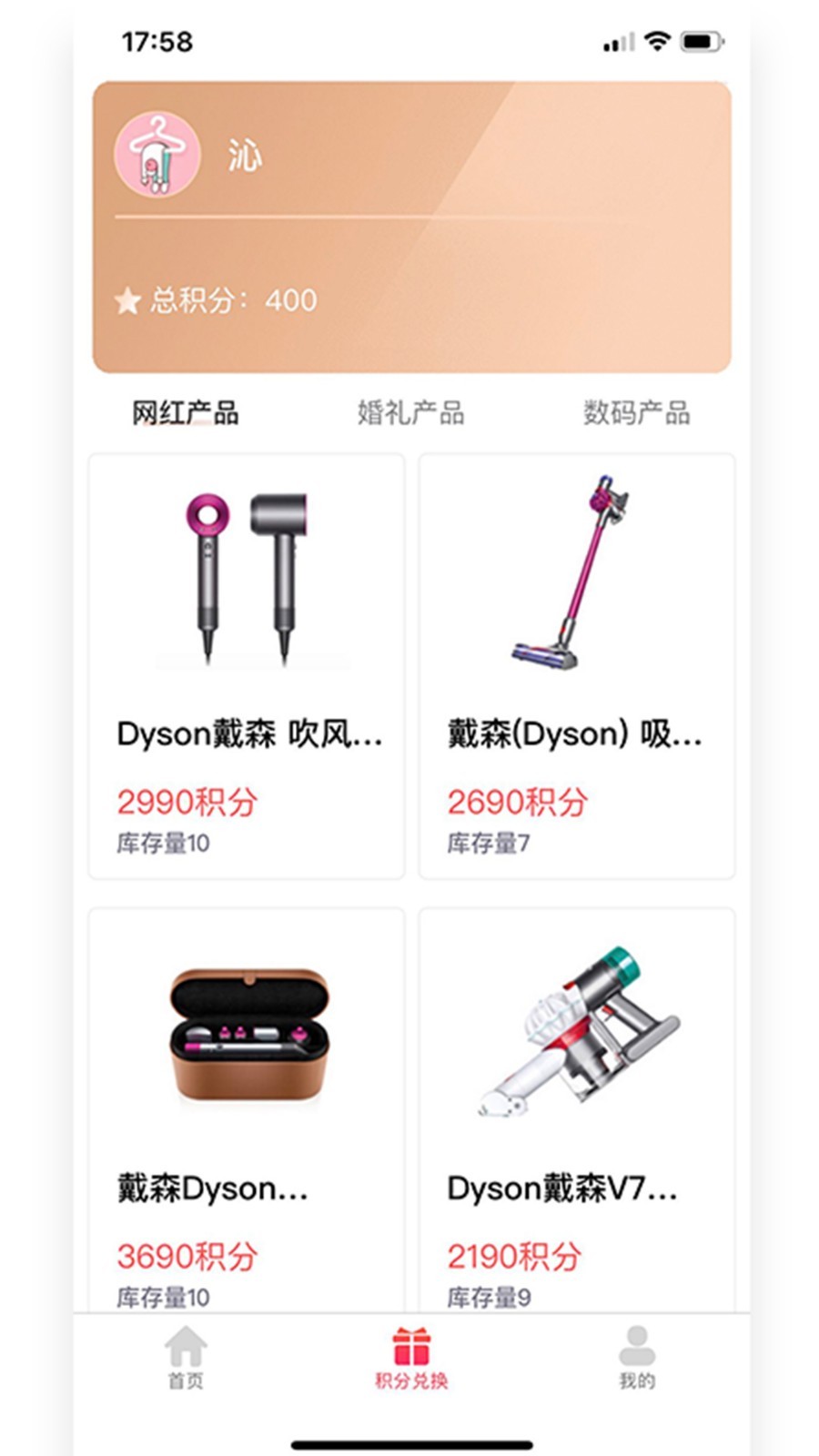Image resolution: width=819 pixels, height=1456 pixels.
Task: Click the star icon beside 总积分
Action: tap(127, 298)
